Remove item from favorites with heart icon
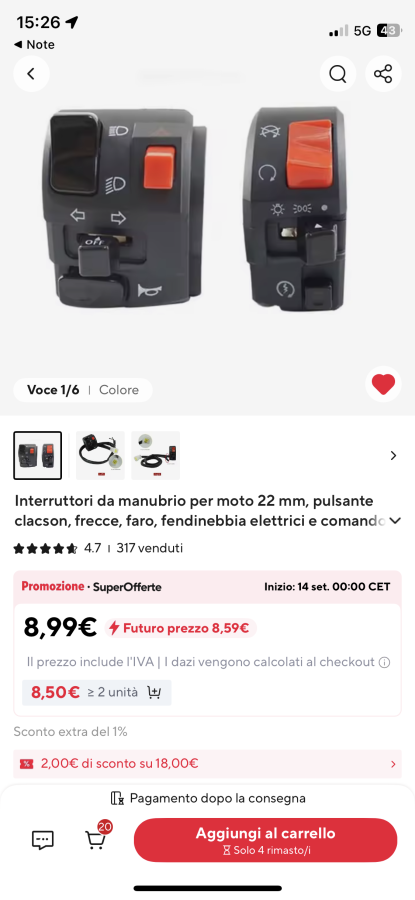 coord(383,384)
